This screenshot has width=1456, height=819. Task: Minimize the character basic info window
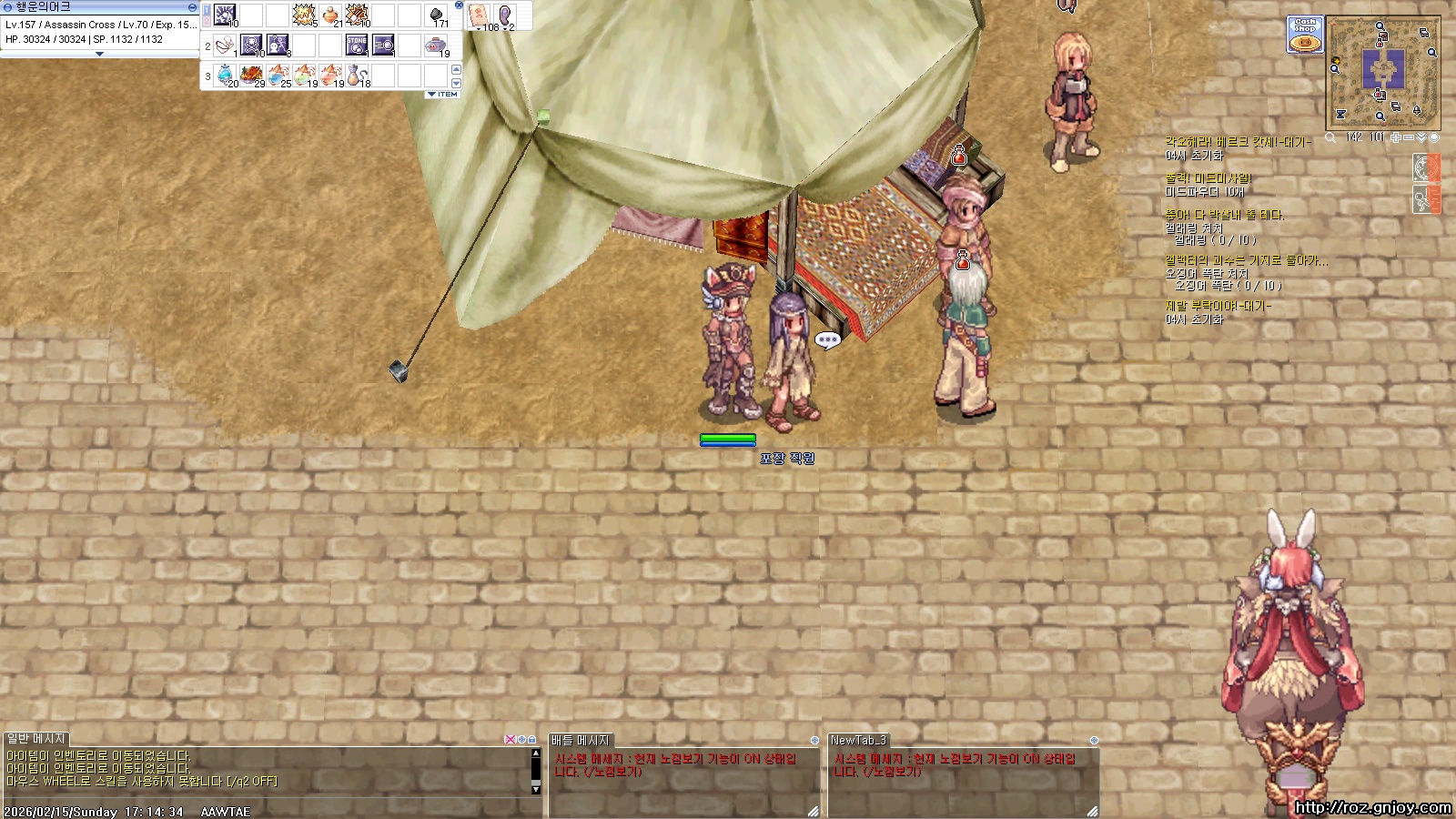click(192, 6)
